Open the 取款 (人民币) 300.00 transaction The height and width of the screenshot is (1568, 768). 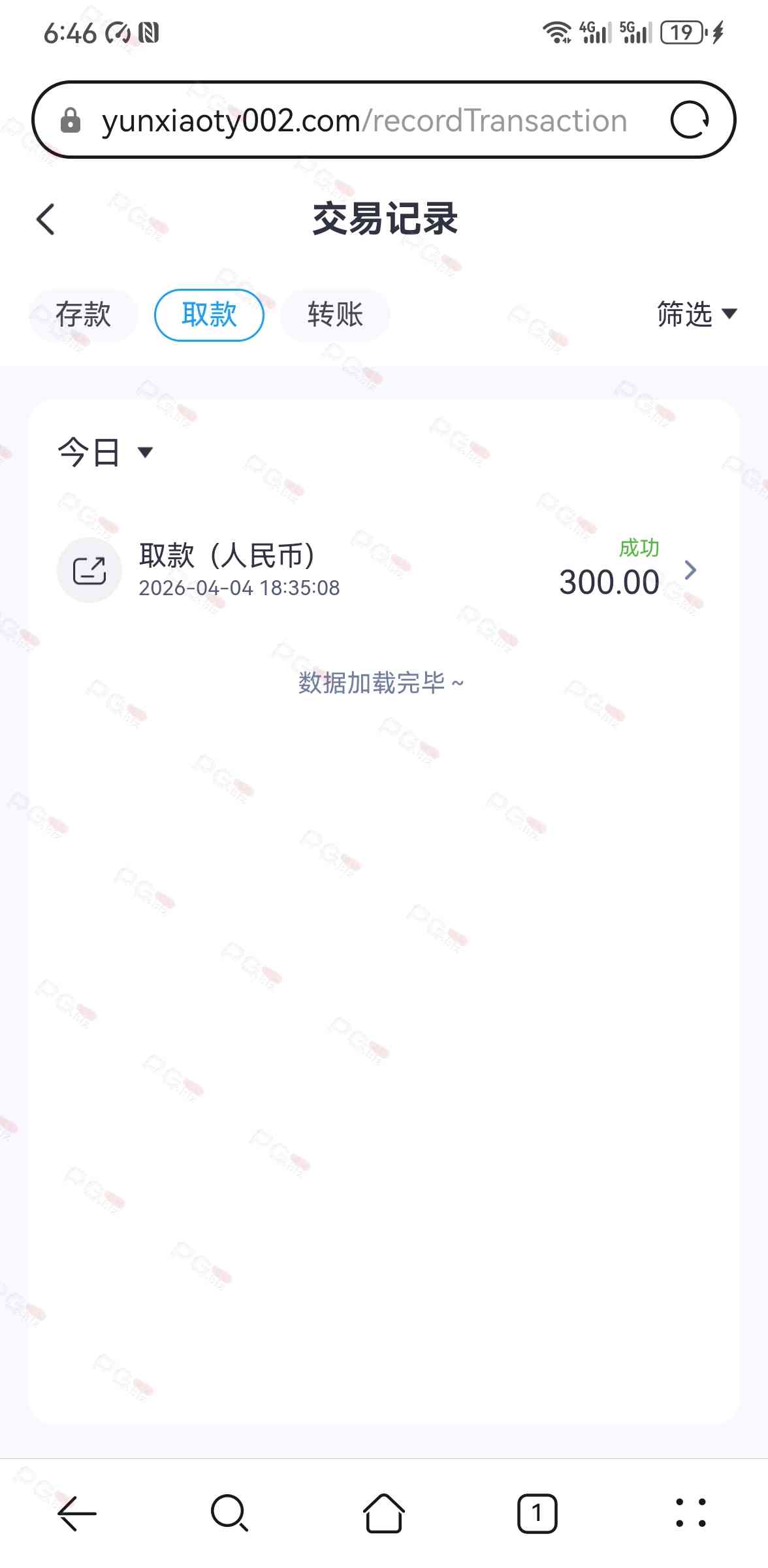384,570
